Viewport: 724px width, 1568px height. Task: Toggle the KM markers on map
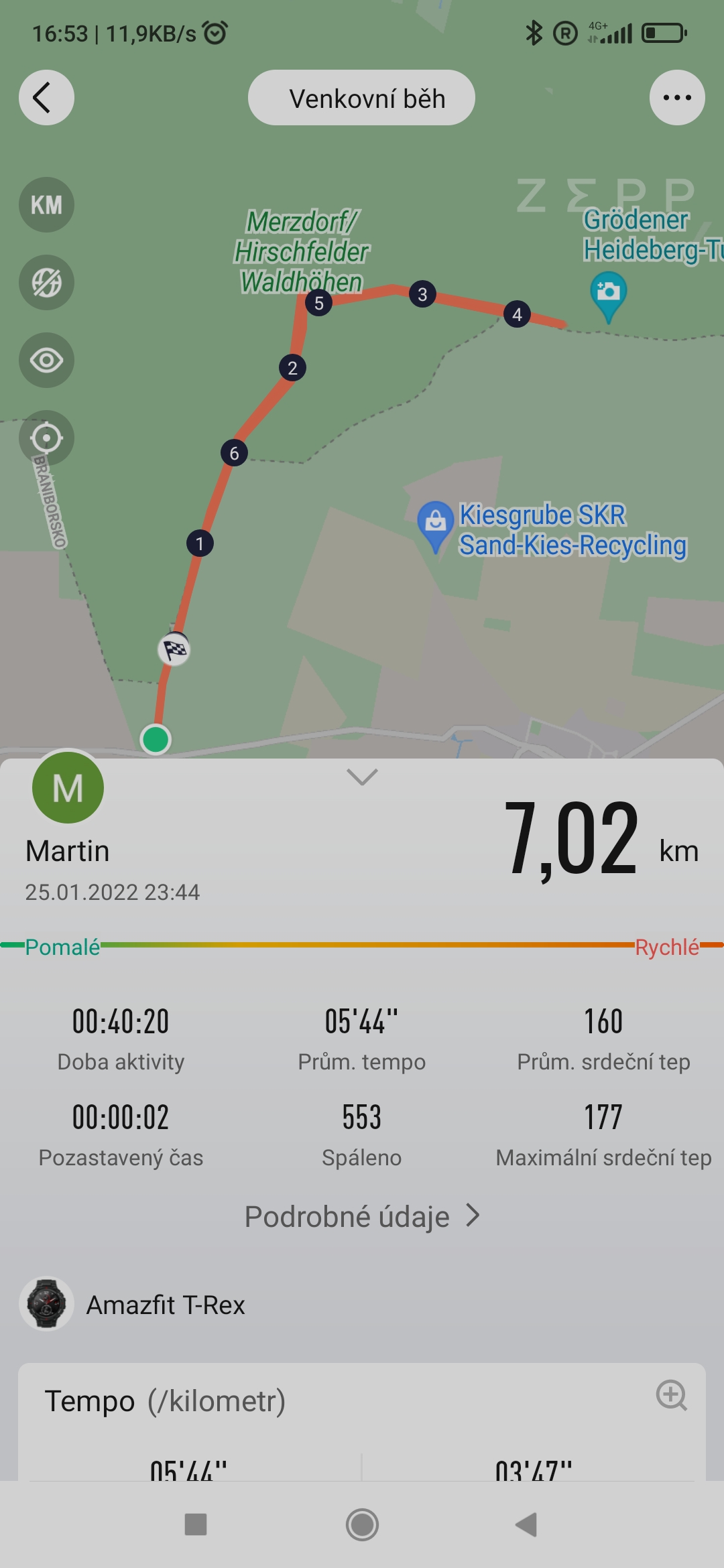[x=46, y=205]
